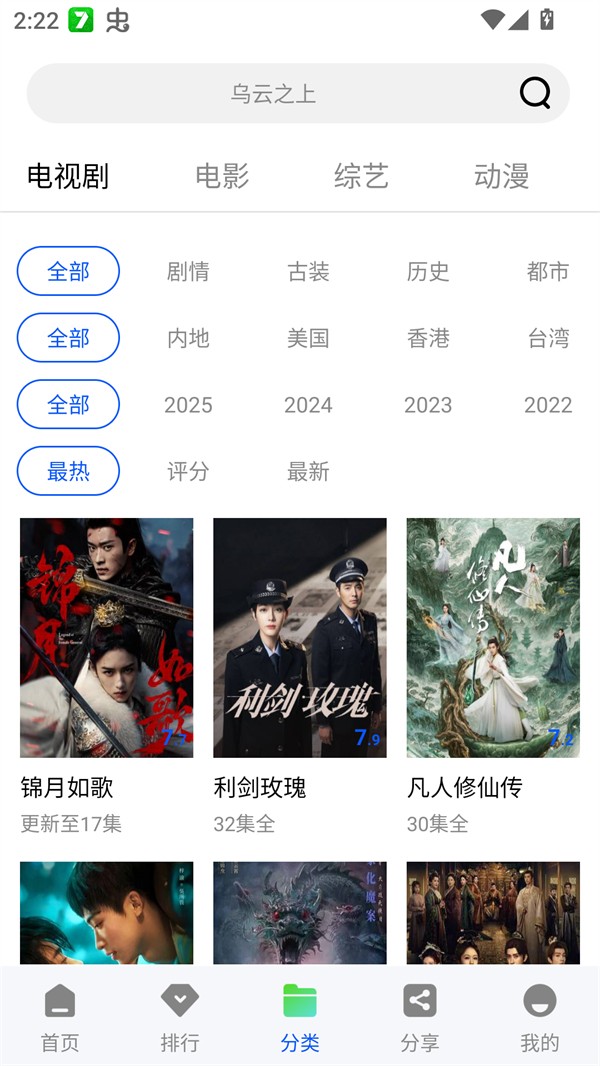600x1066 pixels.
Task: Go to the 我的 profile tab
Action: pos(540,1016)
